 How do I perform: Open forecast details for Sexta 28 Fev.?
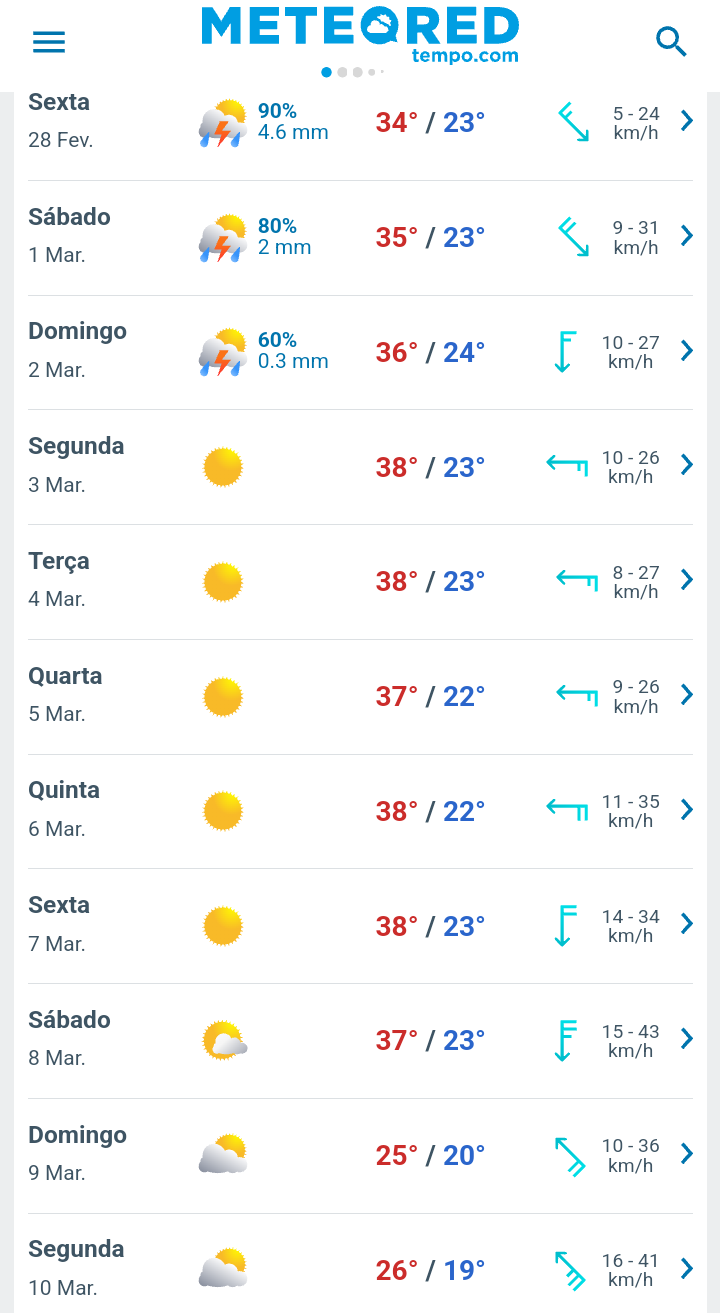[x=360, y=123]
